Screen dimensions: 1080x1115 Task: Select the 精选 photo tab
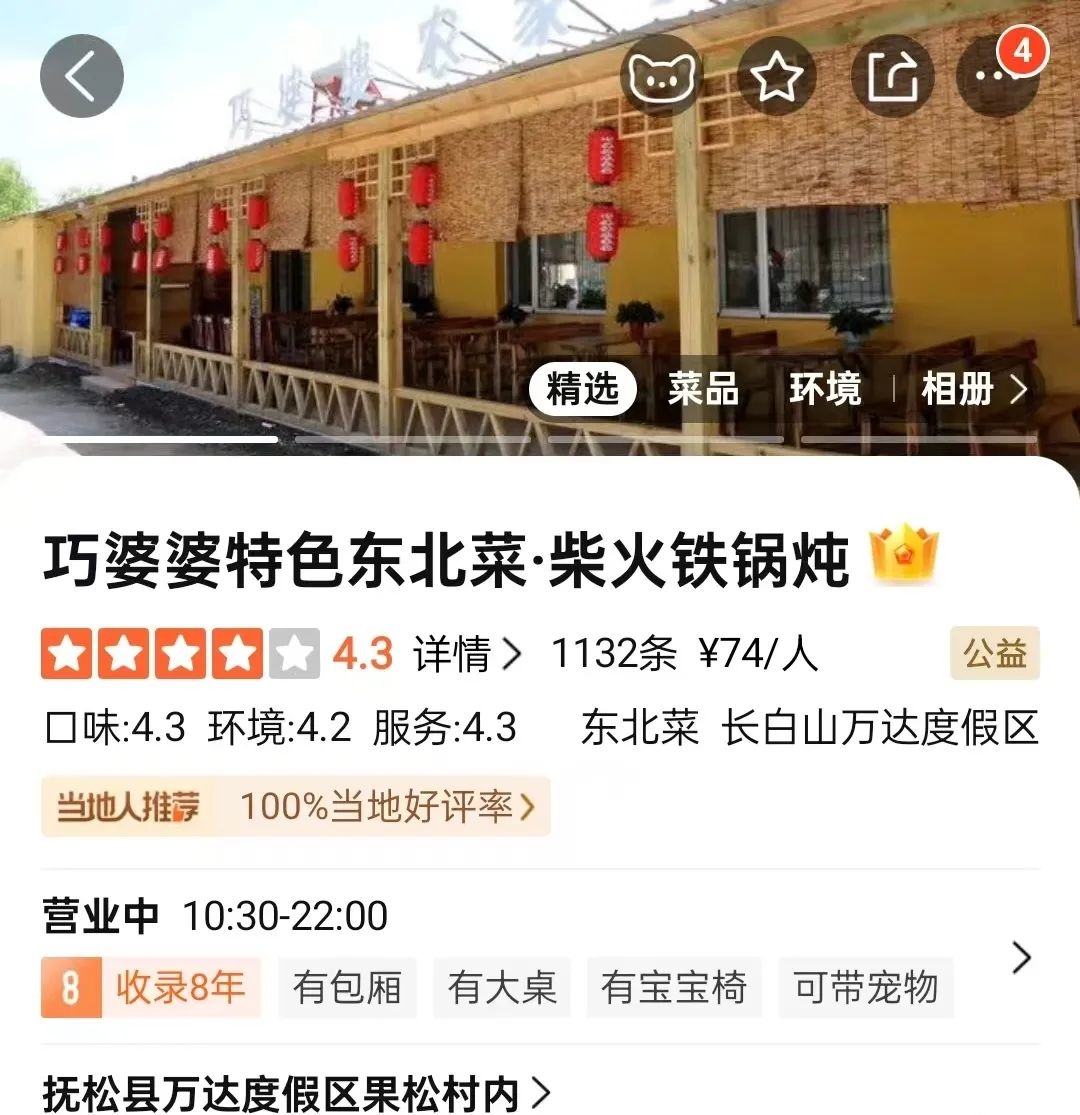click(x=582, y=389)
